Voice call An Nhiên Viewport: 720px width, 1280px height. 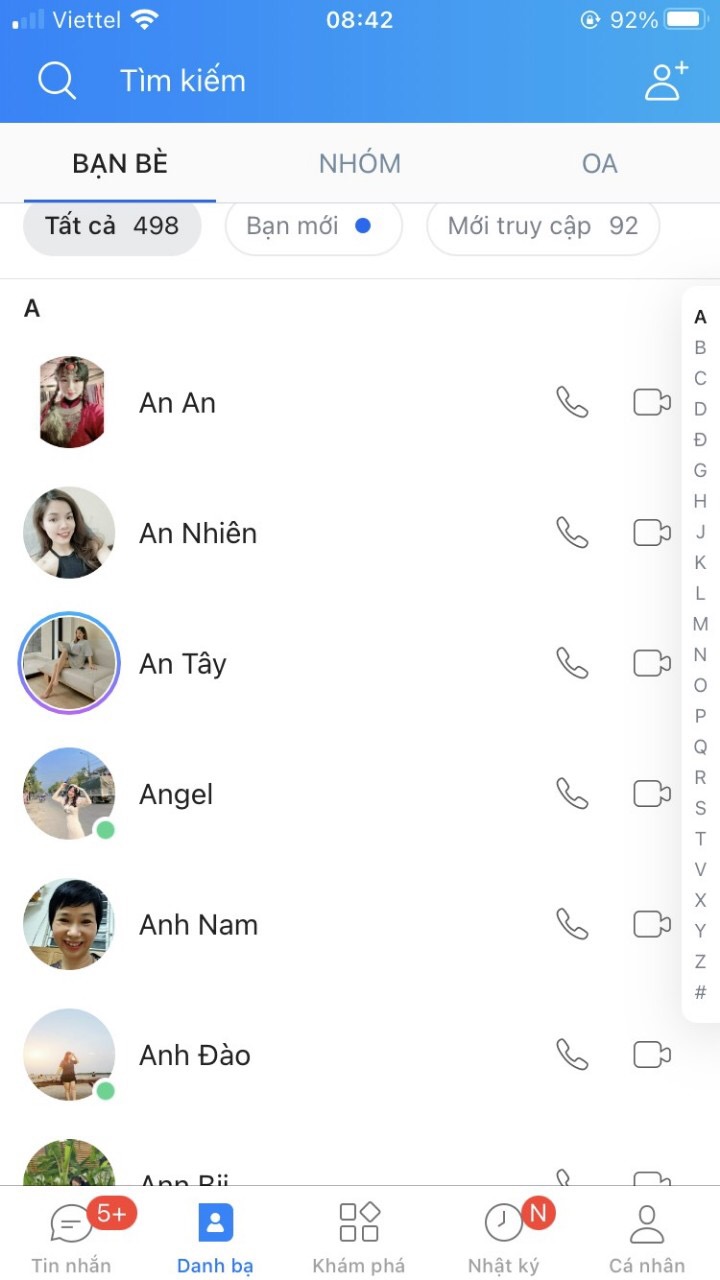(x=572, y=533)
